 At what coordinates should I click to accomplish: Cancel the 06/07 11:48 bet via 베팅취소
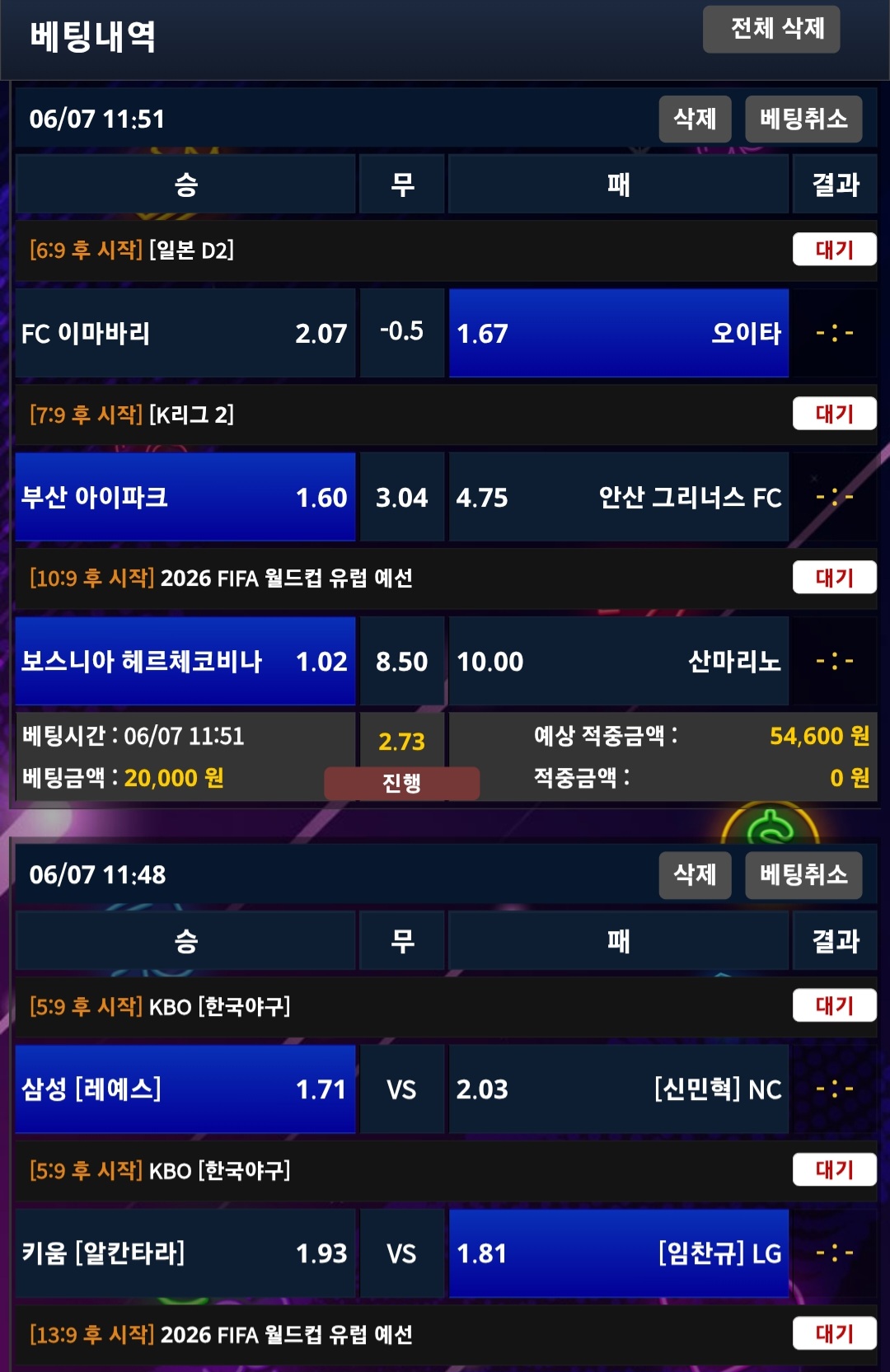[x=803, y=875]
